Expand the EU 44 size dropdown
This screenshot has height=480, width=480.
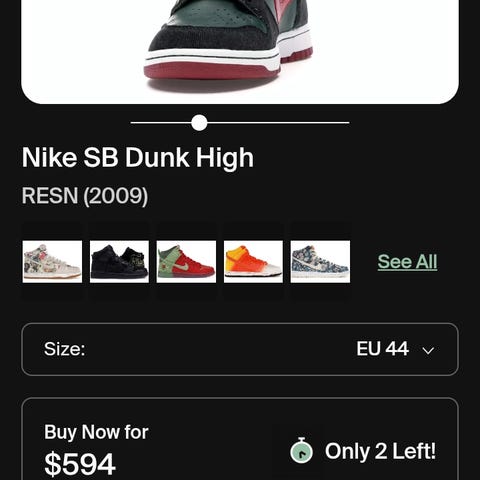(x=240, y=349)
